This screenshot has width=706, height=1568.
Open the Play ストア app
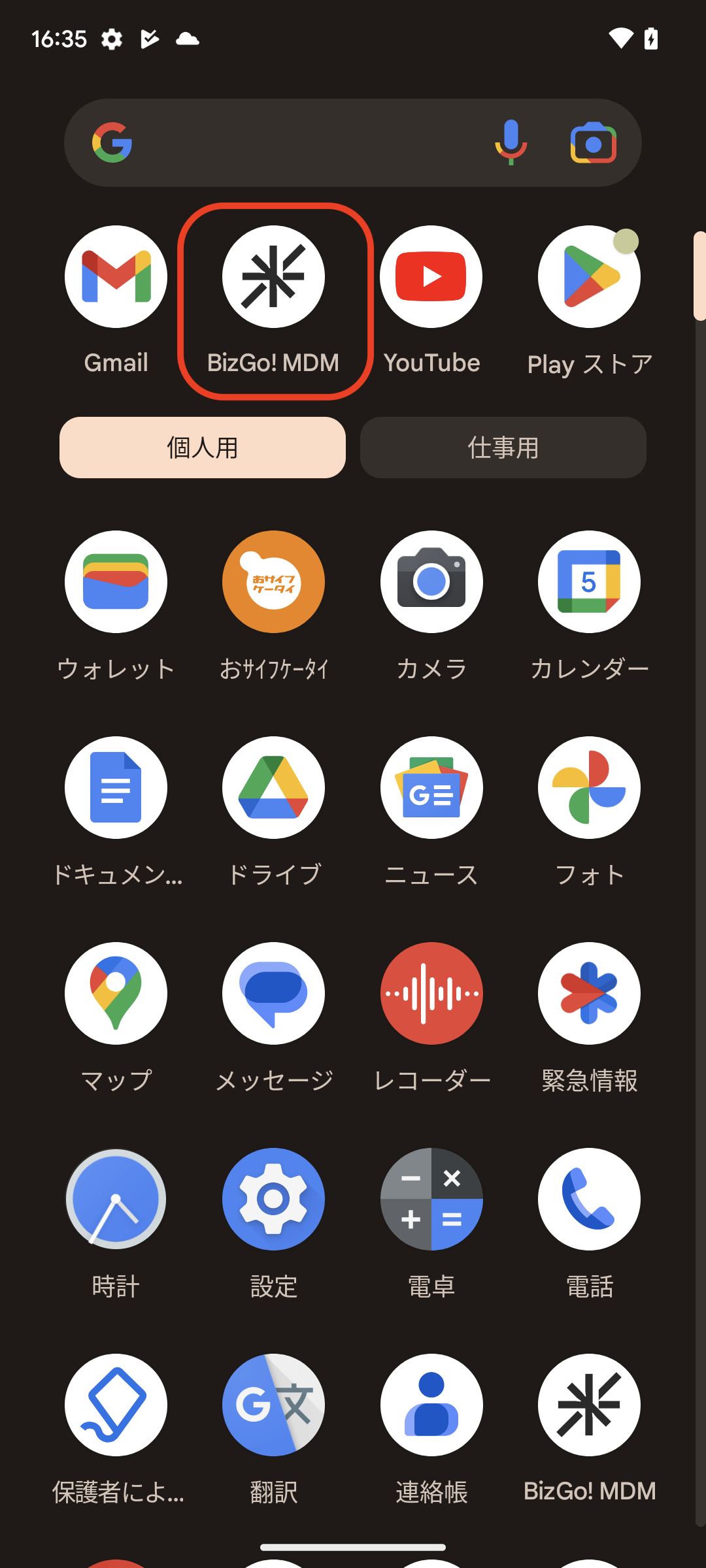point(589,277)
